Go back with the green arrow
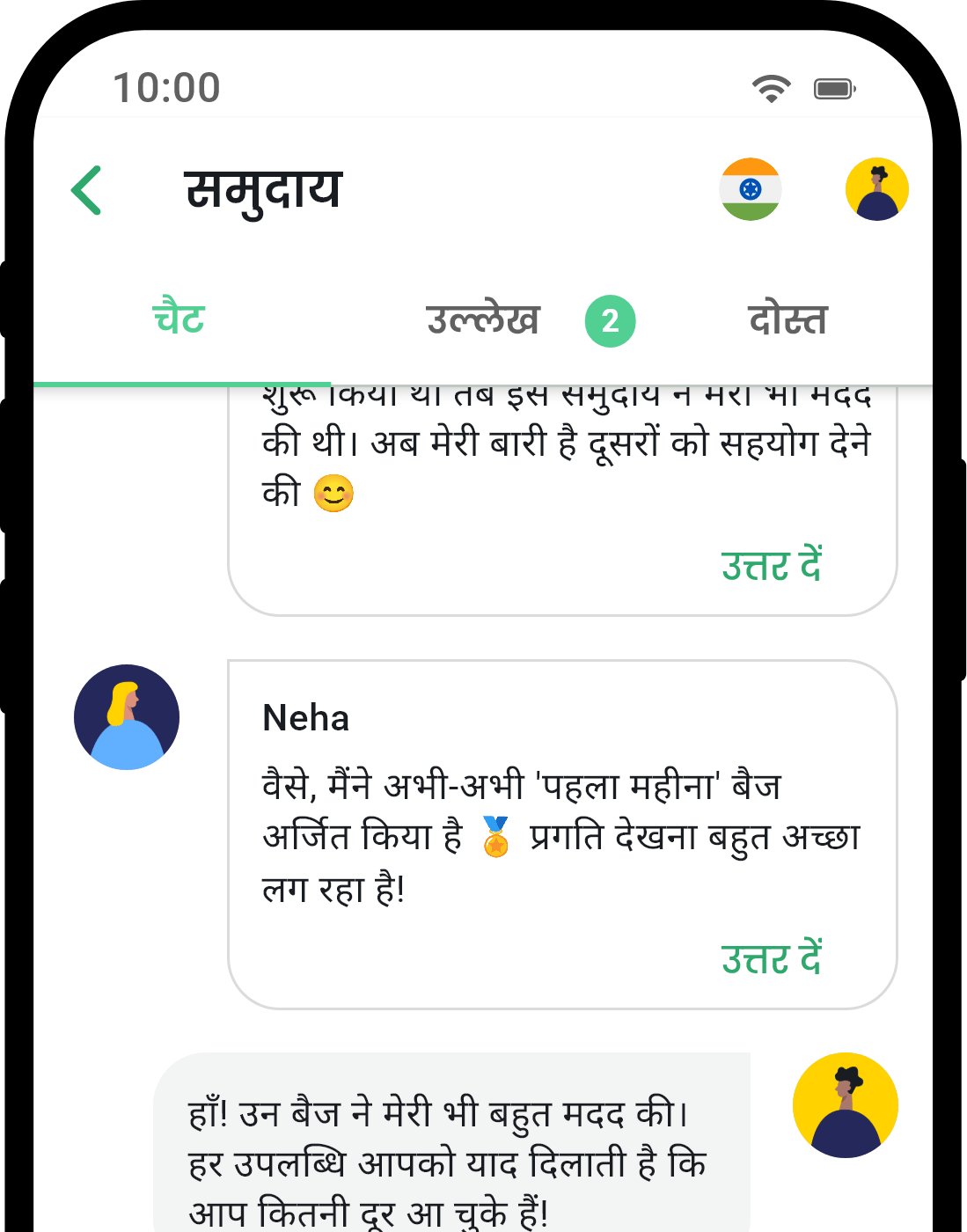 [x=86, y=190]
